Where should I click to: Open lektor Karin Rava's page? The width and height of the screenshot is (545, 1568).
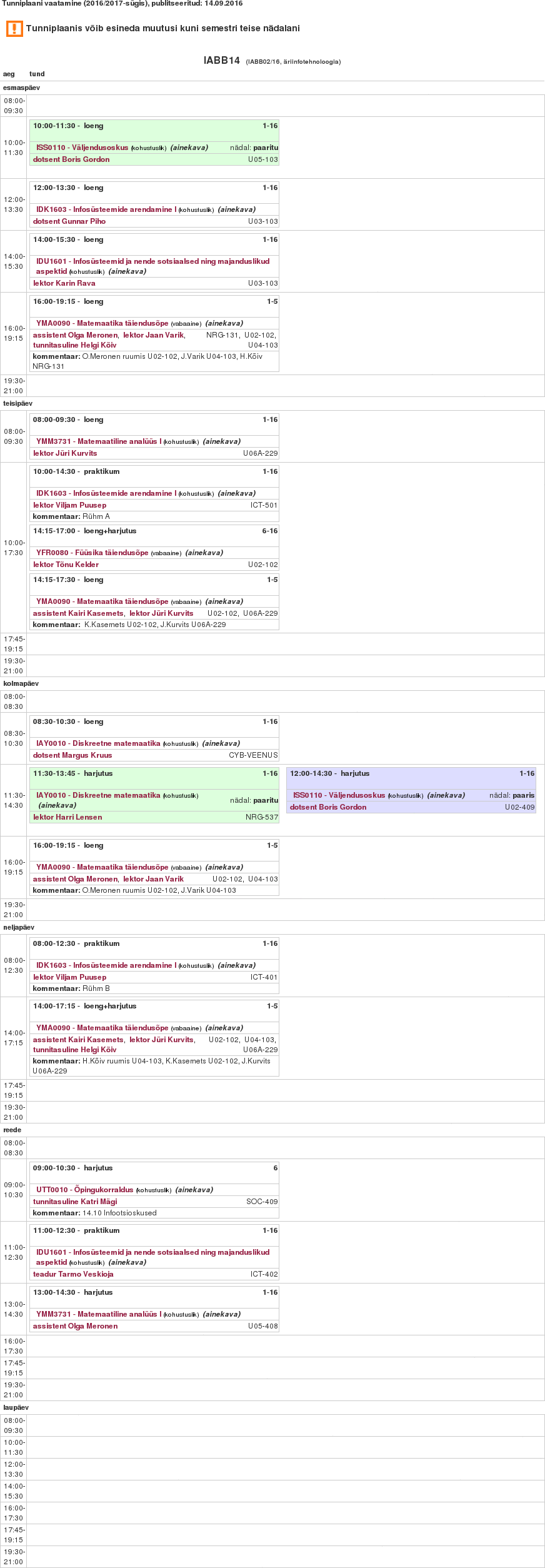tap(64, 283)
